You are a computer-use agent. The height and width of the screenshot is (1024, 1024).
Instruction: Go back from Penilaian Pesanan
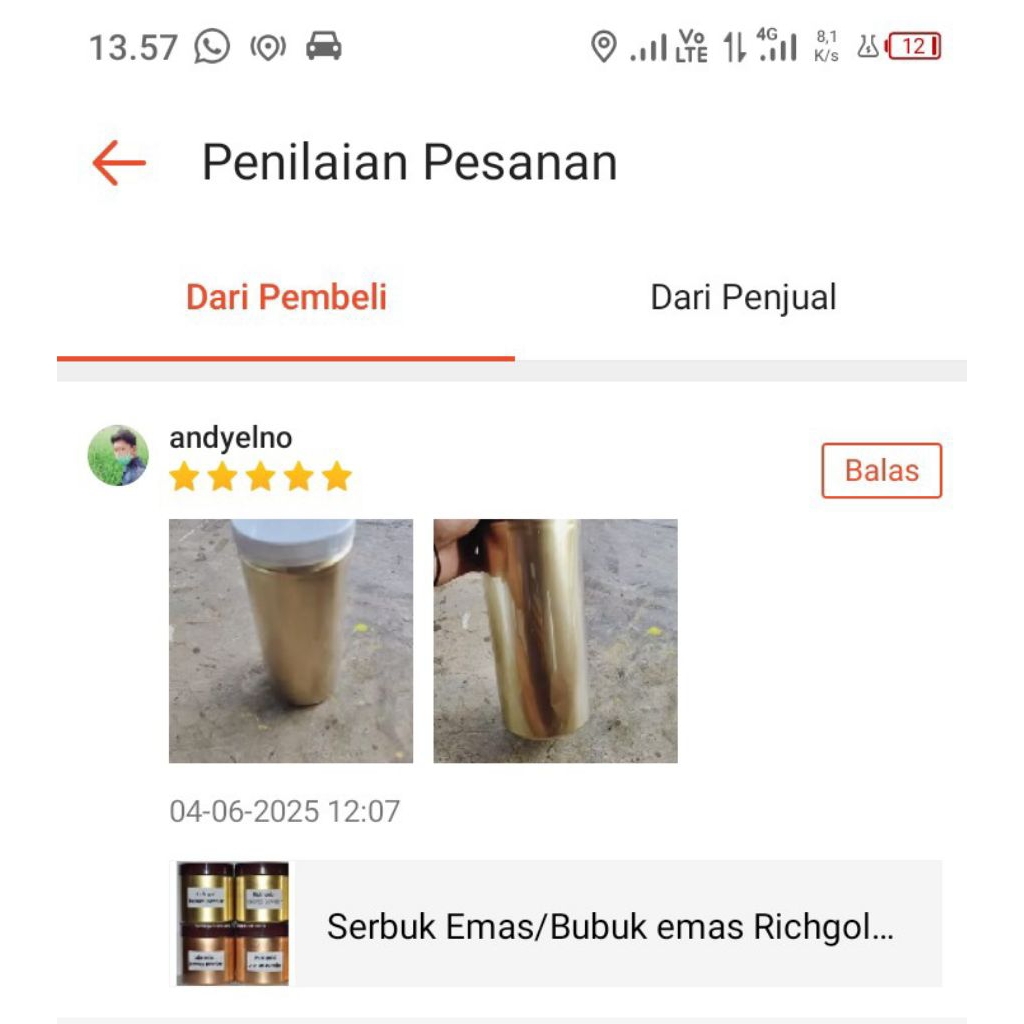[x=119, y=163]
